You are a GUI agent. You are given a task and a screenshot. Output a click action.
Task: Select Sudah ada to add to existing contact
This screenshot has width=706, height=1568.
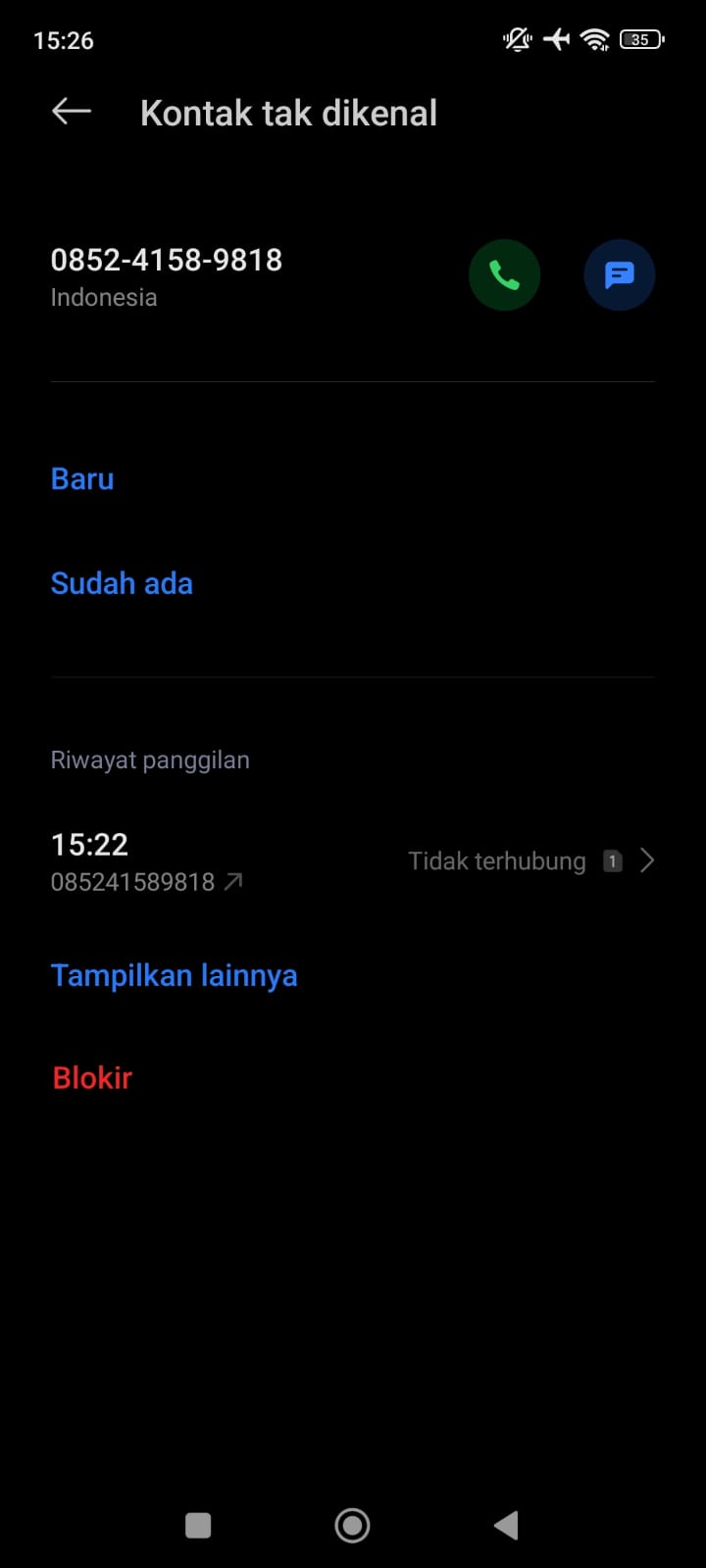coord(122,583)
